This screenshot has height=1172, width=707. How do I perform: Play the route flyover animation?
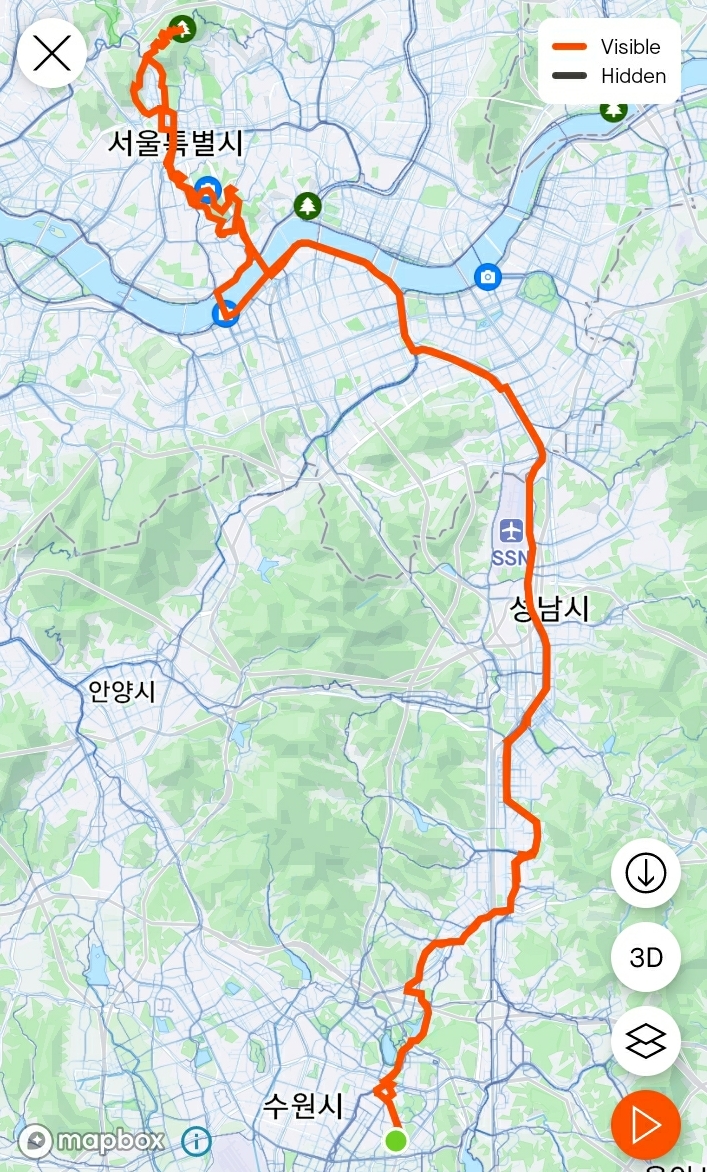click(x=646, y=1124)
